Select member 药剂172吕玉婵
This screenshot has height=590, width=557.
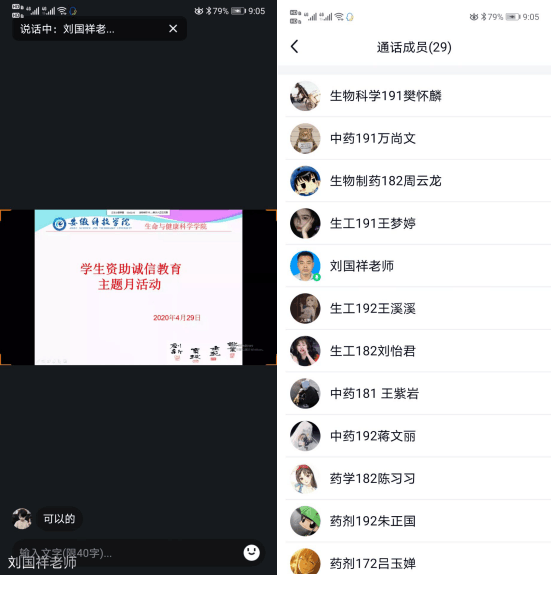[418, 561]
